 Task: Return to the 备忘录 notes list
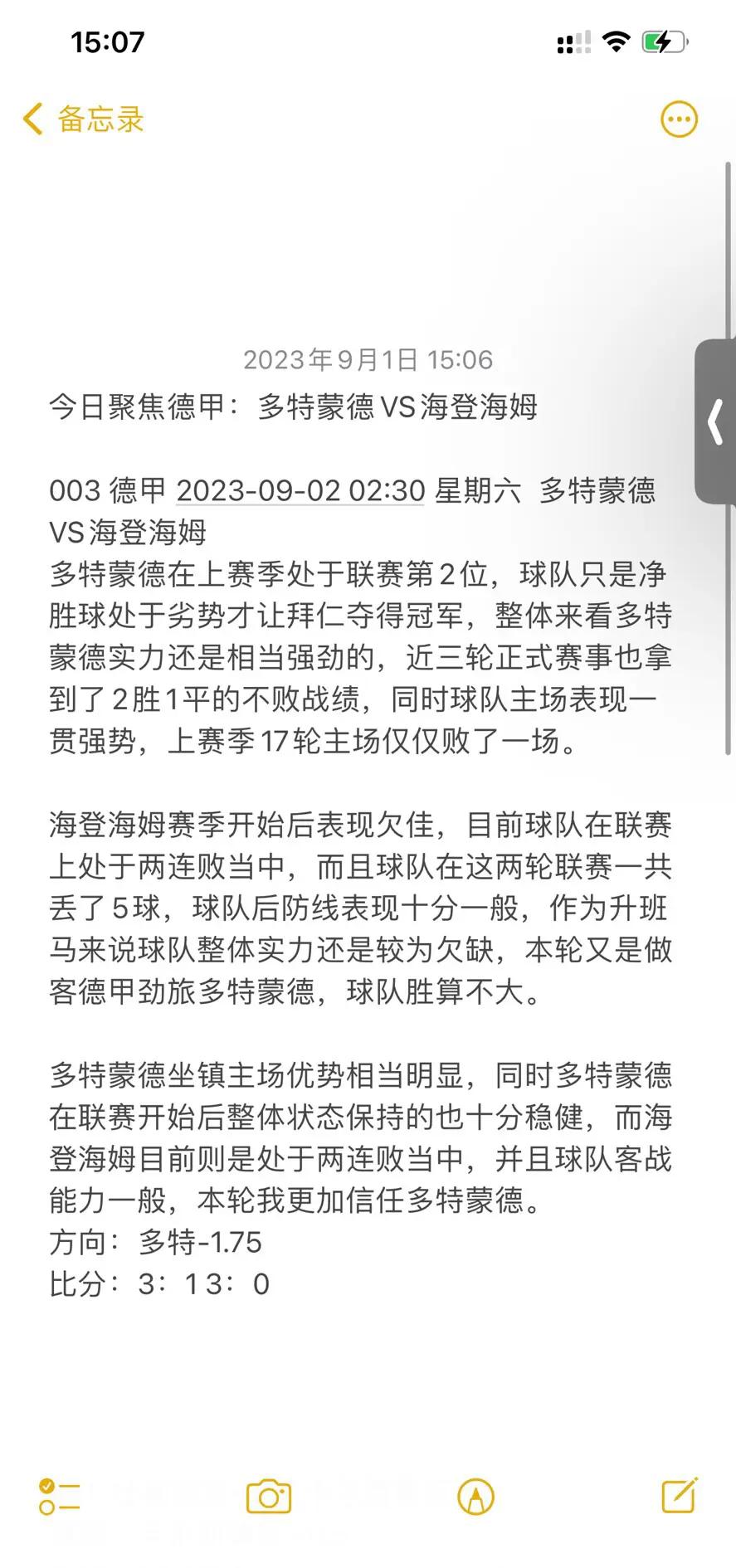click(100, 119)
